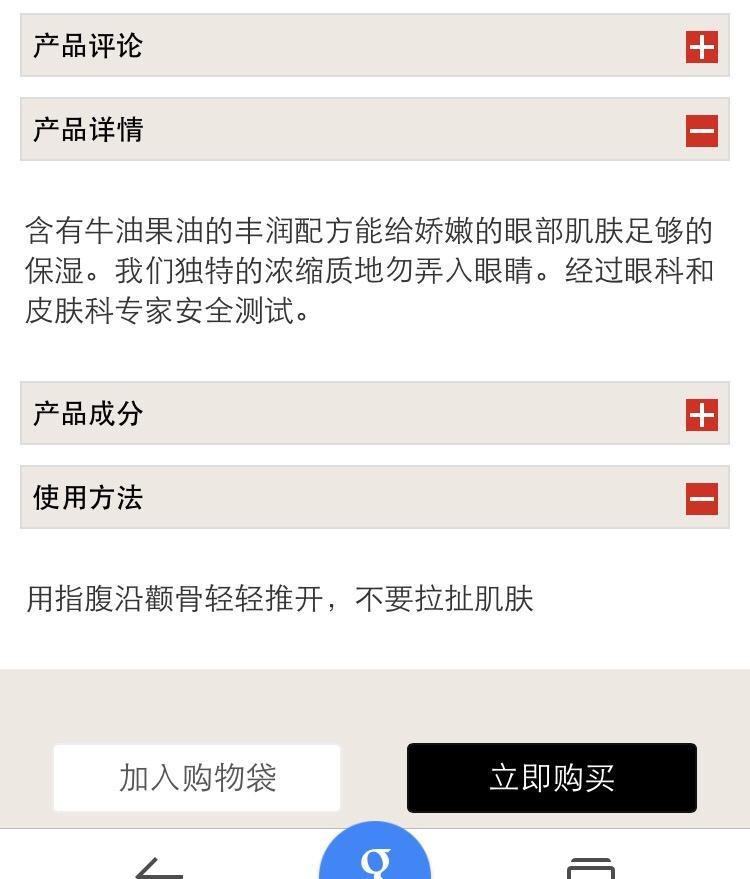Collapse the 使用方法 section
This screenshot has width=750, height=879.
[x=701, y=498]
